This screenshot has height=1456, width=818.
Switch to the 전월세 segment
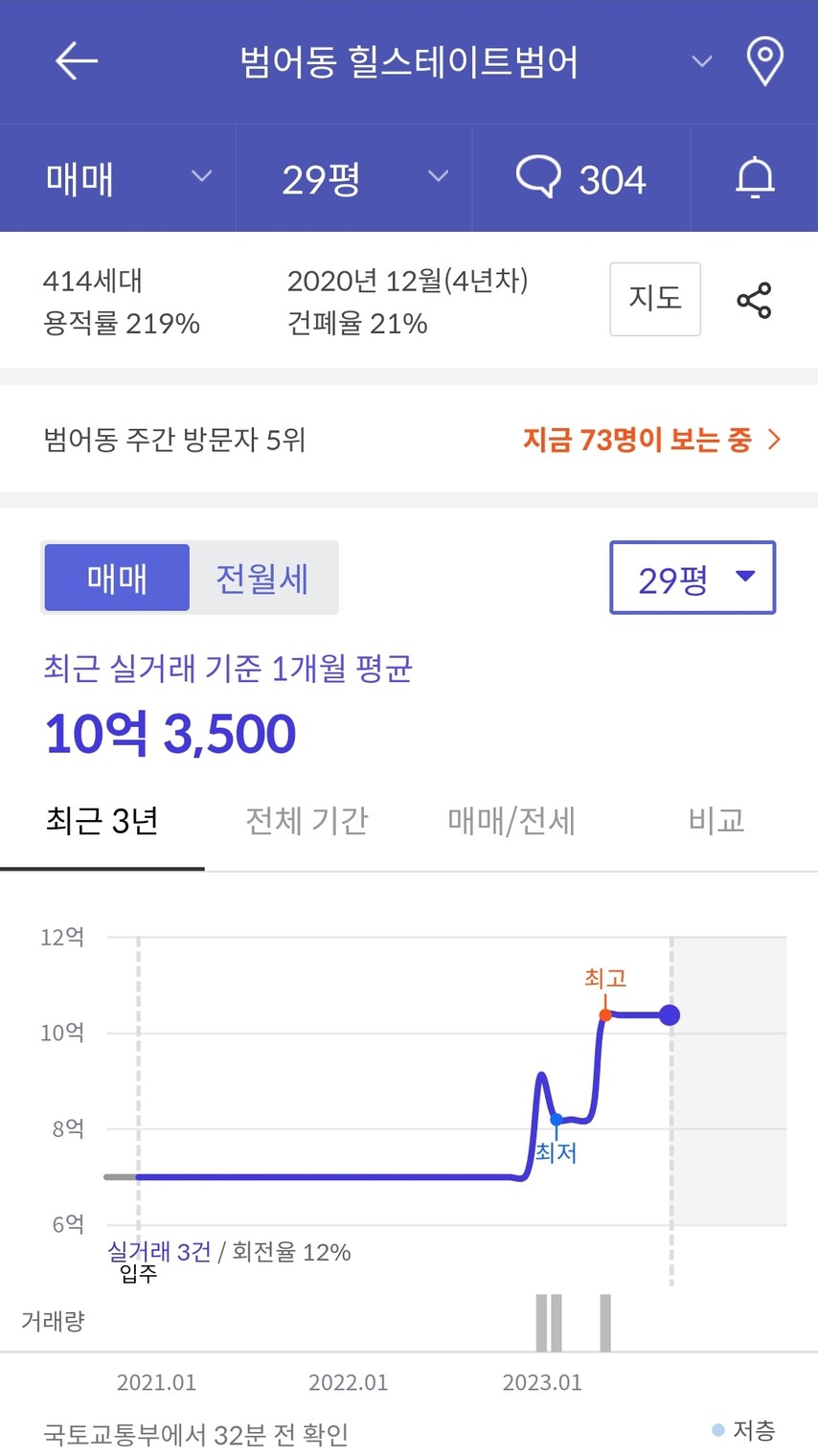point(262,578)
